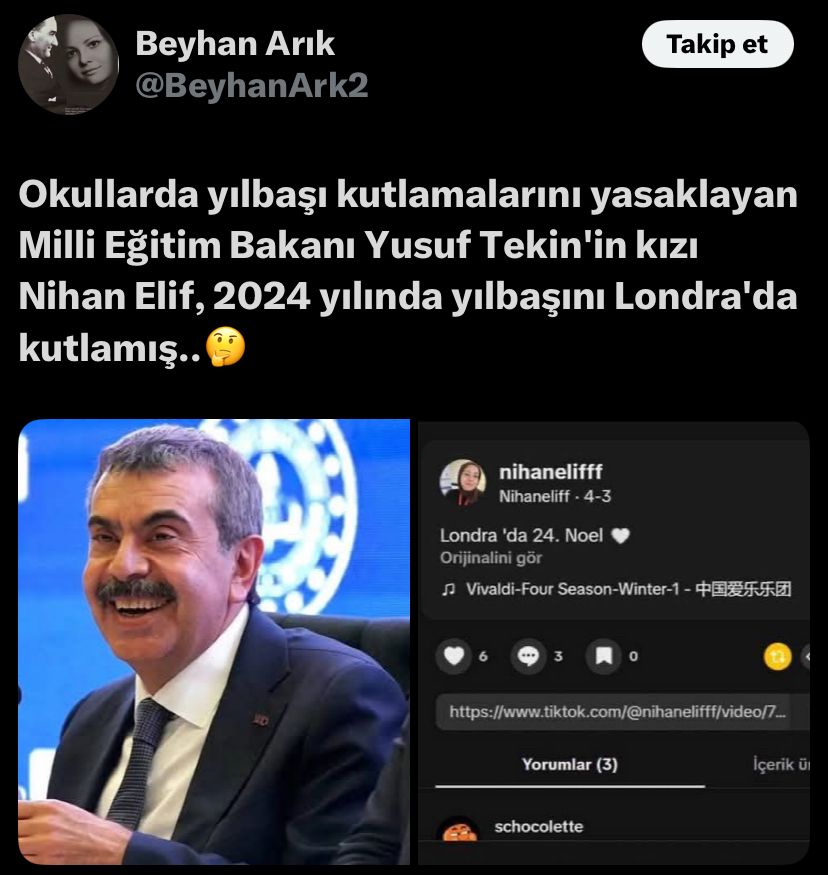Open the nihanelifff TikTok screenshot image
Screen dimensions: 828x875
[x=612, y=641]
